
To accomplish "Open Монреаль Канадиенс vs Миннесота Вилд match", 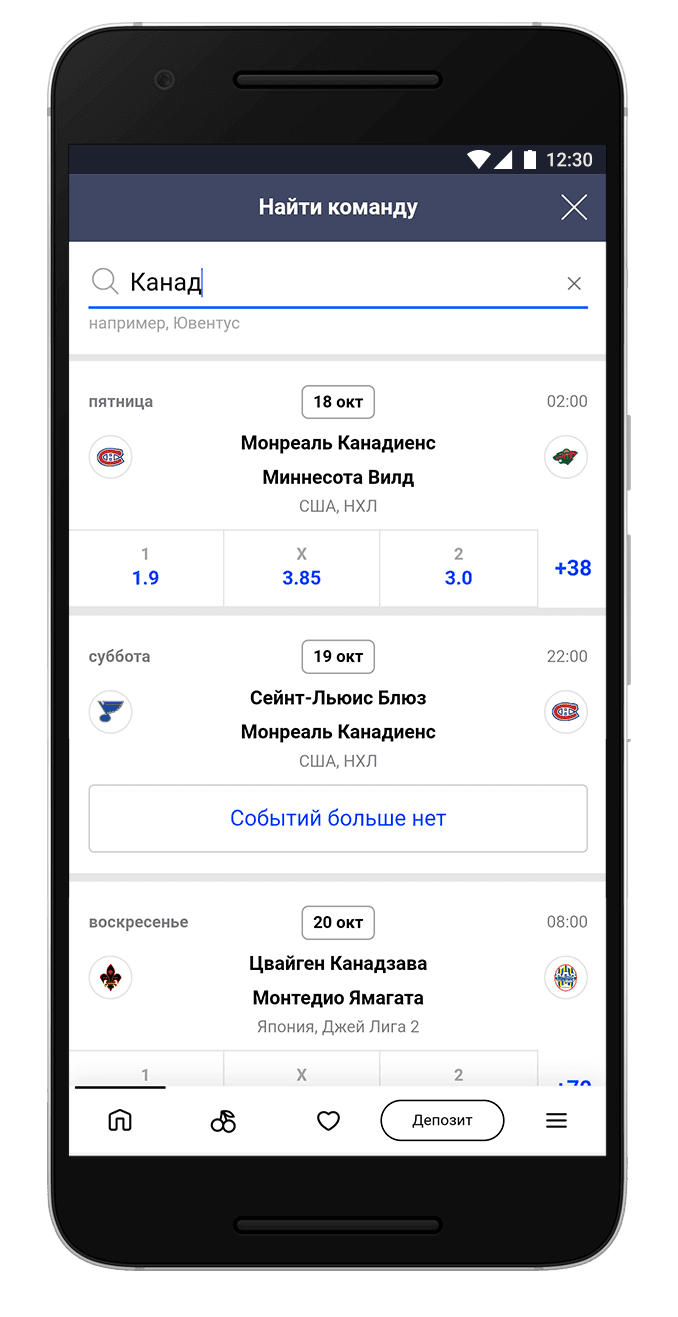I will tap(338, 460).
